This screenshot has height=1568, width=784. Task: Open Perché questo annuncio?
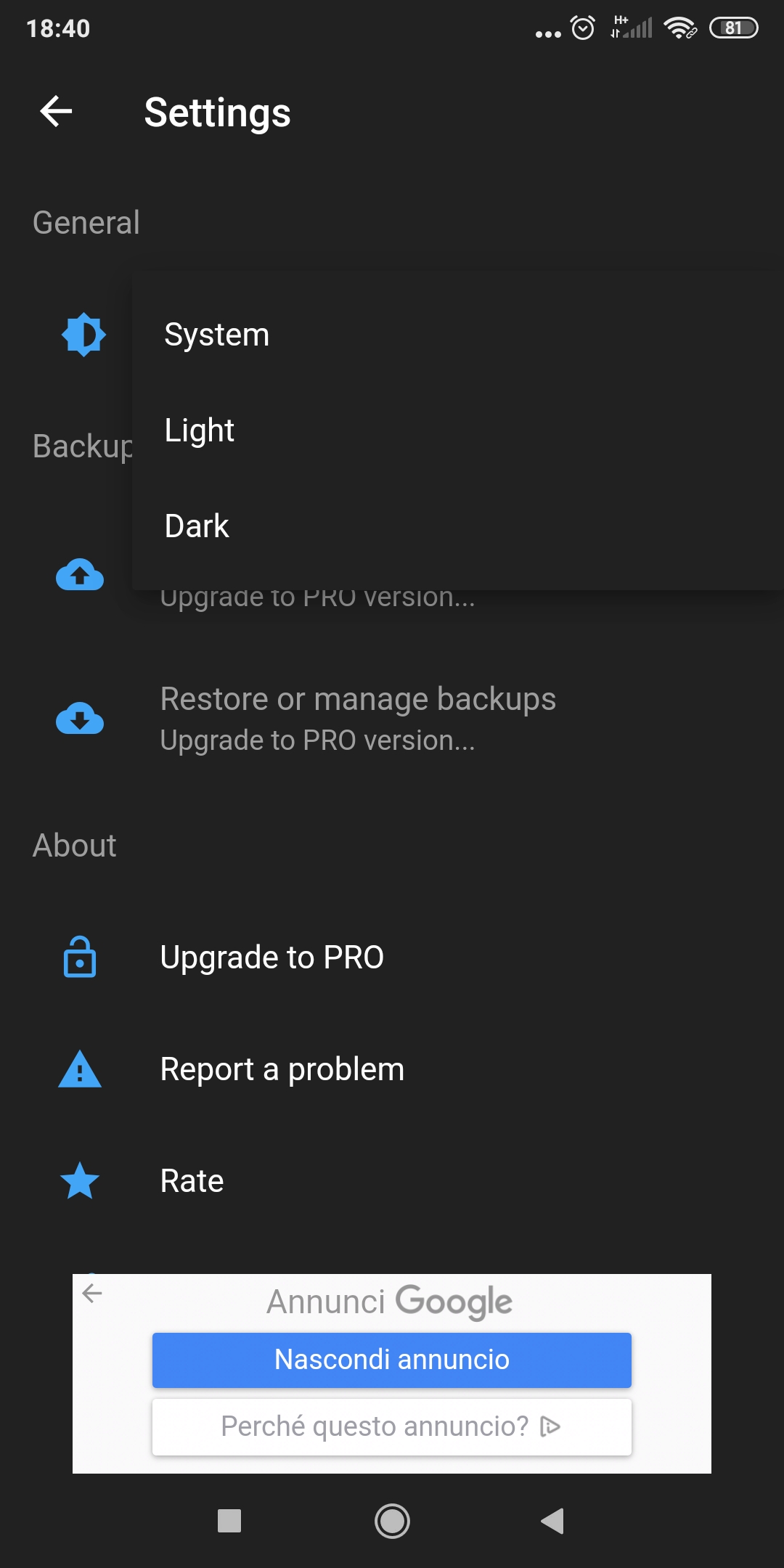pos(392,1426)
